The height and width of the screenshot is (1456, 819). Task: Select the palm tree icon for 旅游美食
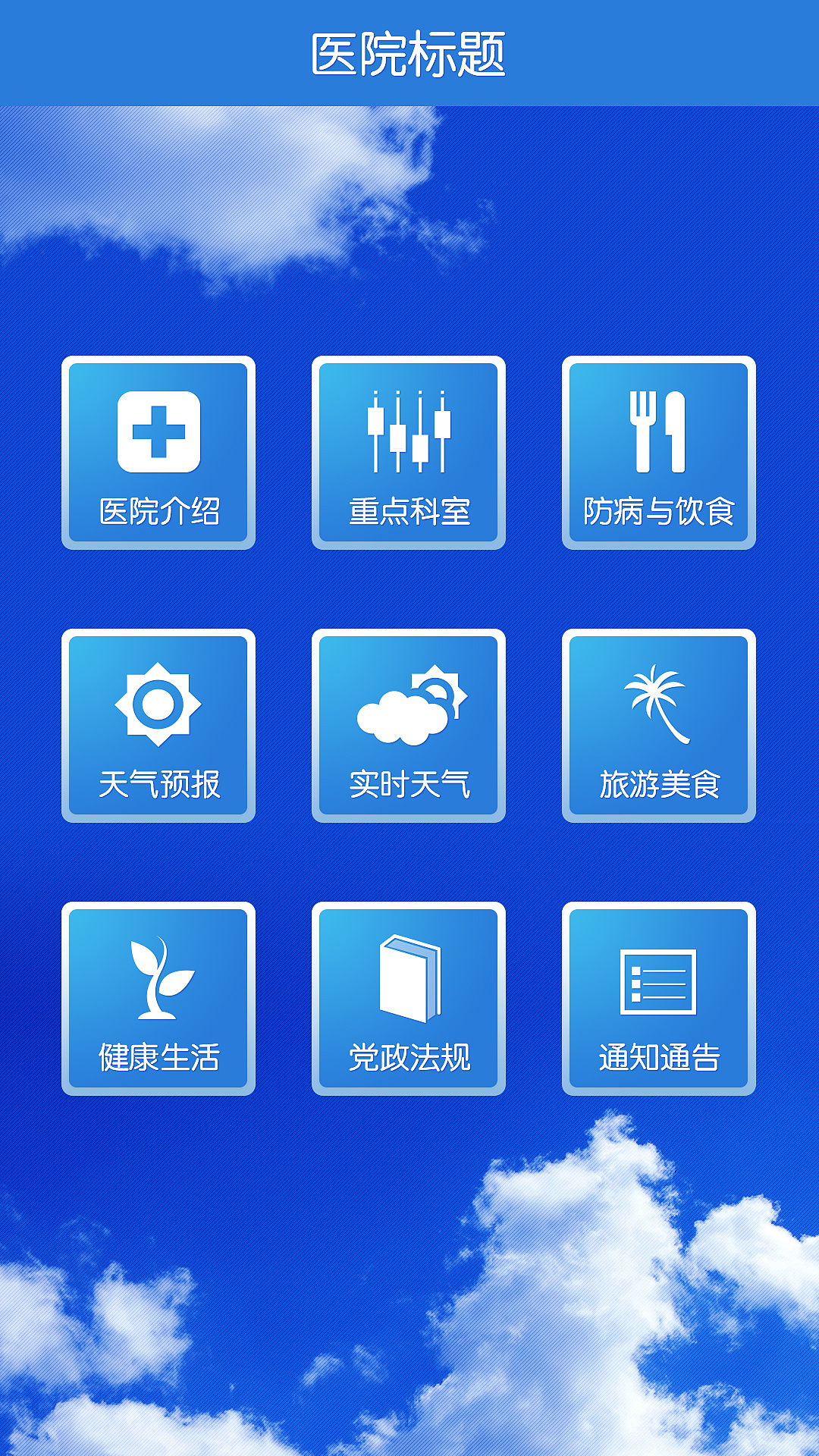coord(658,705)
